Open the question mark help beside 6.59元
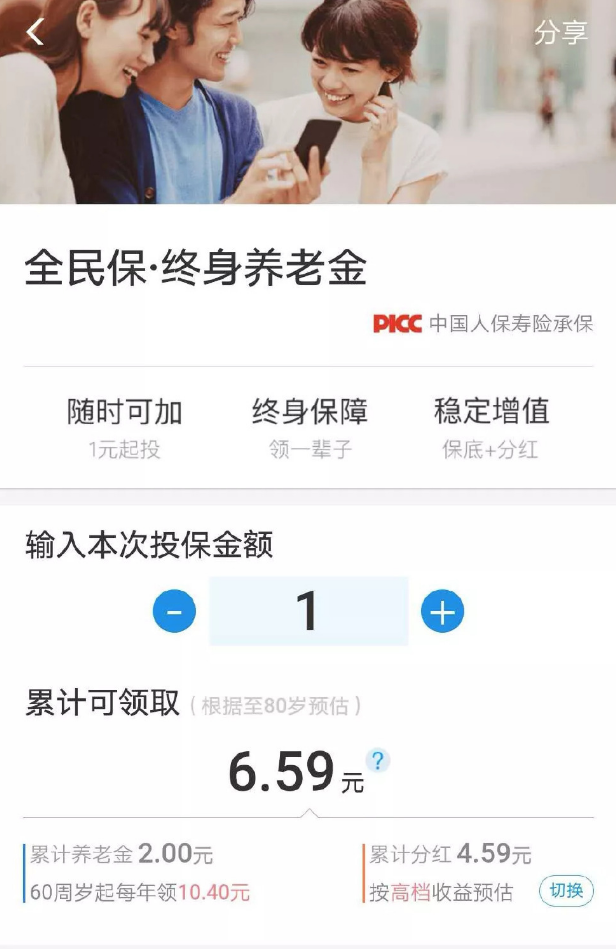616x949 pixels. tap(377, 761)
